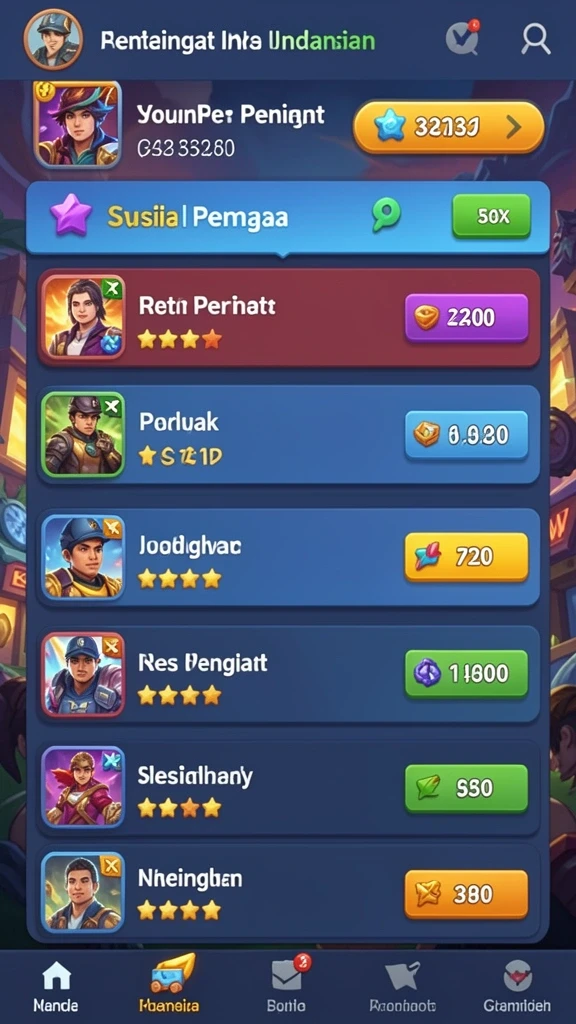The width and height of the screenshot is (576, 1024).
Task: Open the search magnifier in the top bar
Action: [535, 39]
